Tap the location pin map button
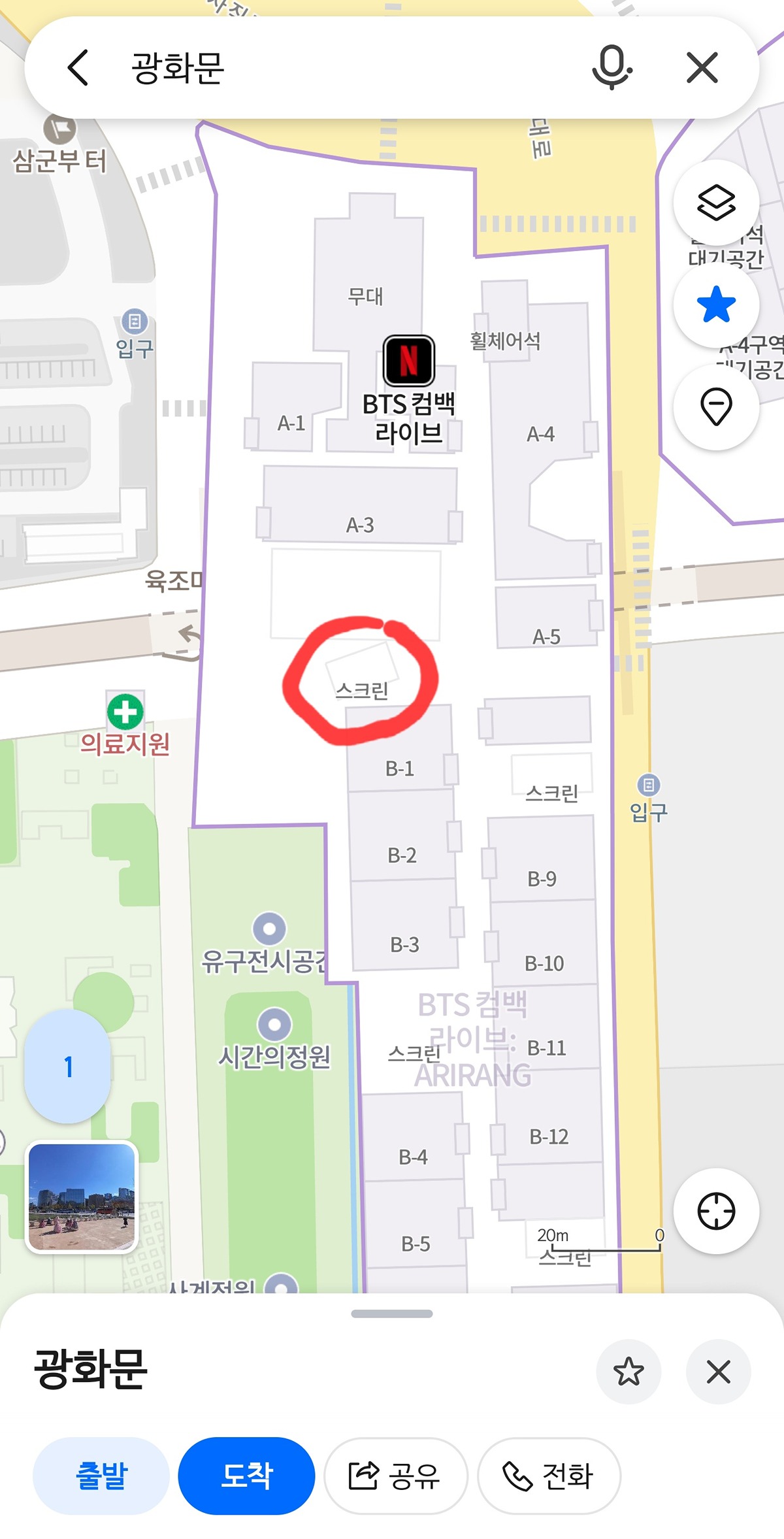784x1539 pixels. tap(716, 406)
